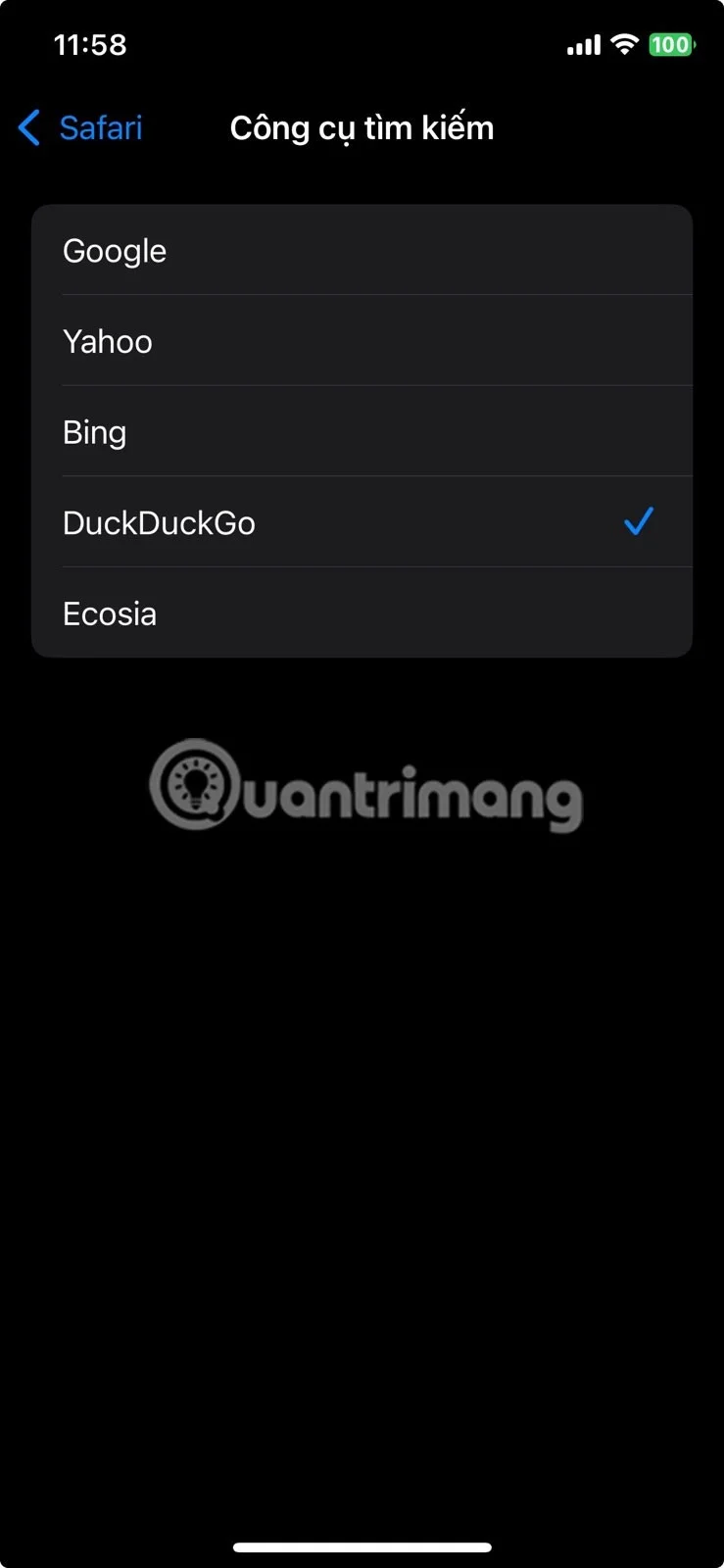The width and height of the screenshot is (724, 1568).
Task: Tap the Công cụ tìm kiếm title
Action: [x=362, y=127]
